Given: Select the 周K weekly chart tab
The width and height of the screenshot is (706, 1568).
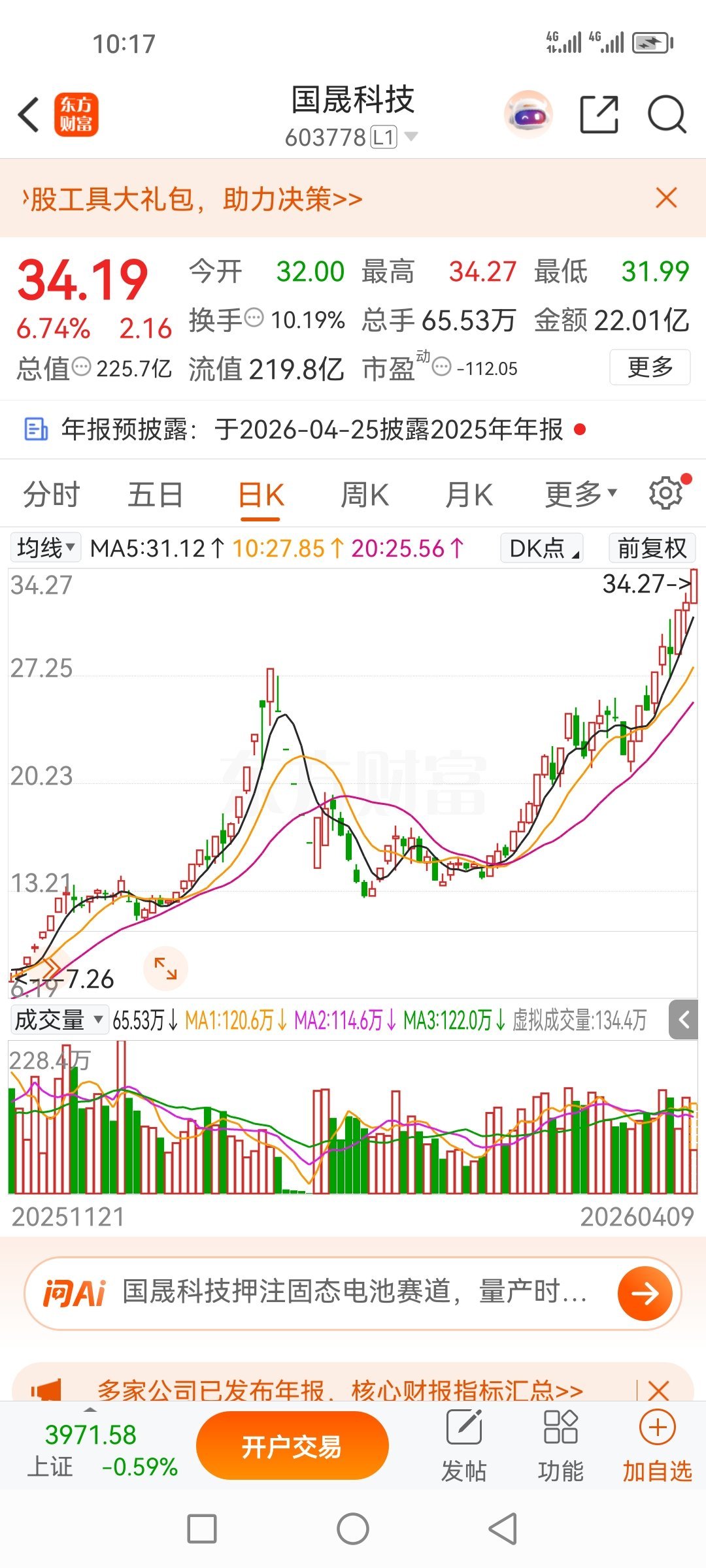Looking at the screenshot, I should 365,495.
